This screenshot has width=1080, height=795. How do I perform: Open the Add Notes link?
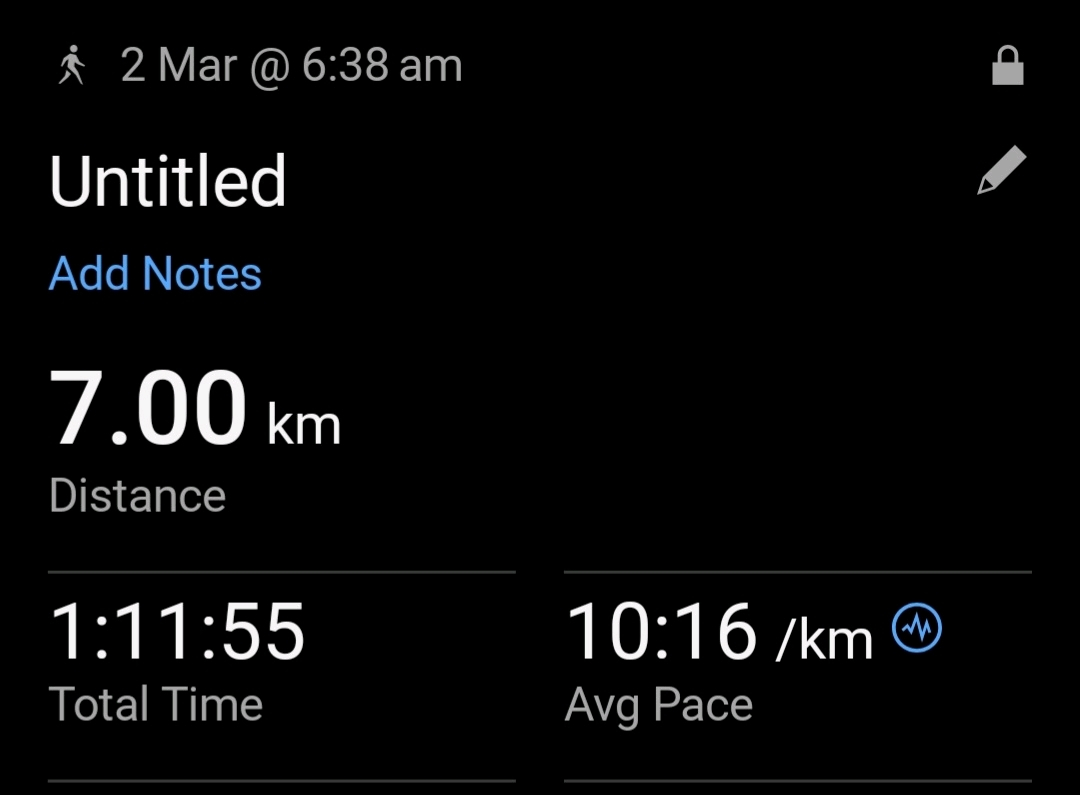(155, 274)
